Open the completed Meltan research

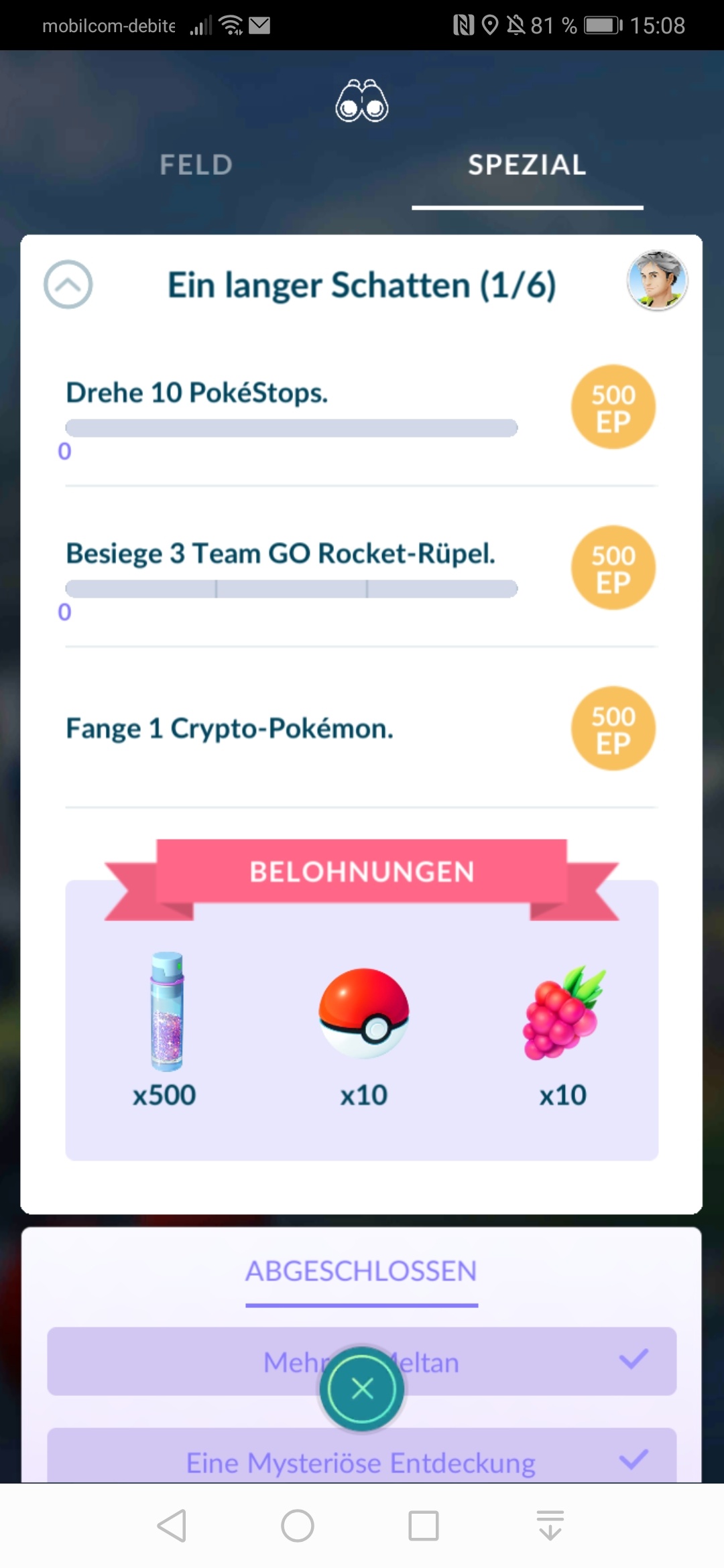coord(509,1362)
